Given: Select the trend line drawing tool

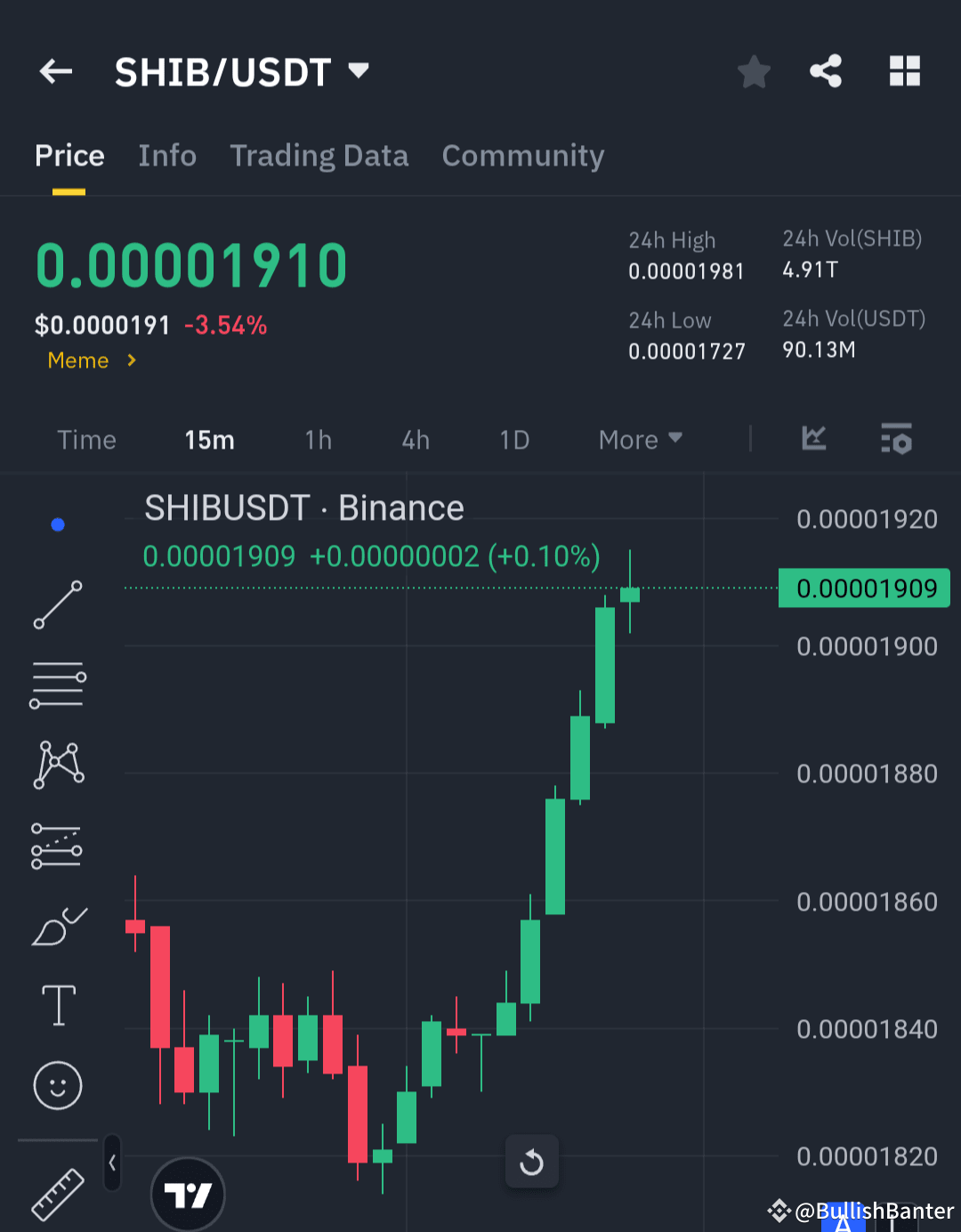Looking at the screenshot, I should click(x=57, y=605).
